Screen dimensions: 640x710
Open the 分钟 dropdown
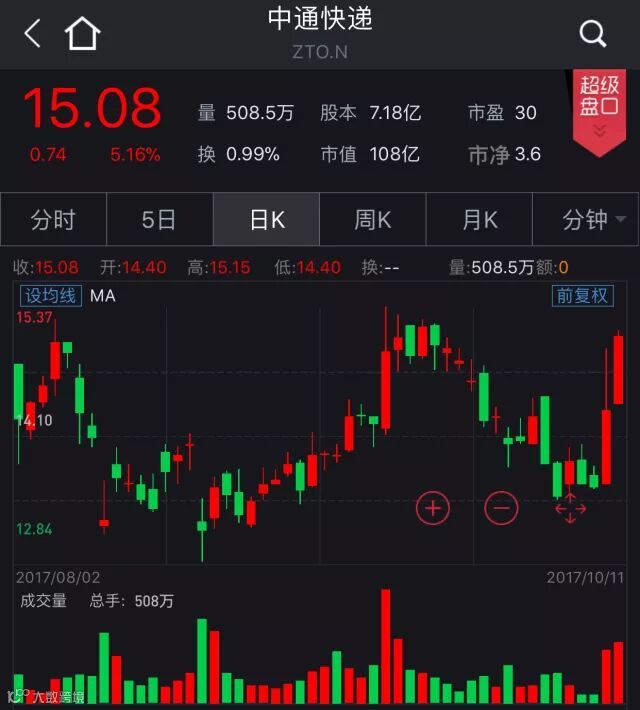[x=586, y=220]
